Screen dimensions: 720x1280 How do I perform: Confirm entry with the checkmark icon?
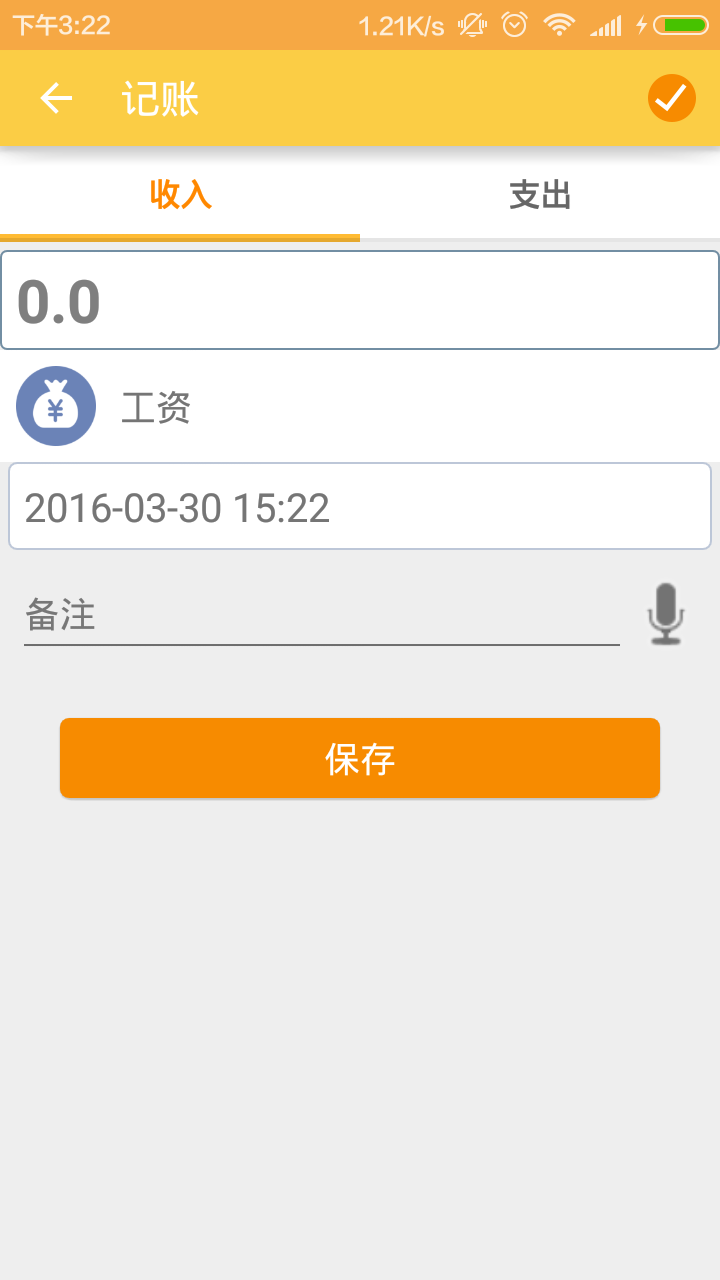(x=671, y=98)
